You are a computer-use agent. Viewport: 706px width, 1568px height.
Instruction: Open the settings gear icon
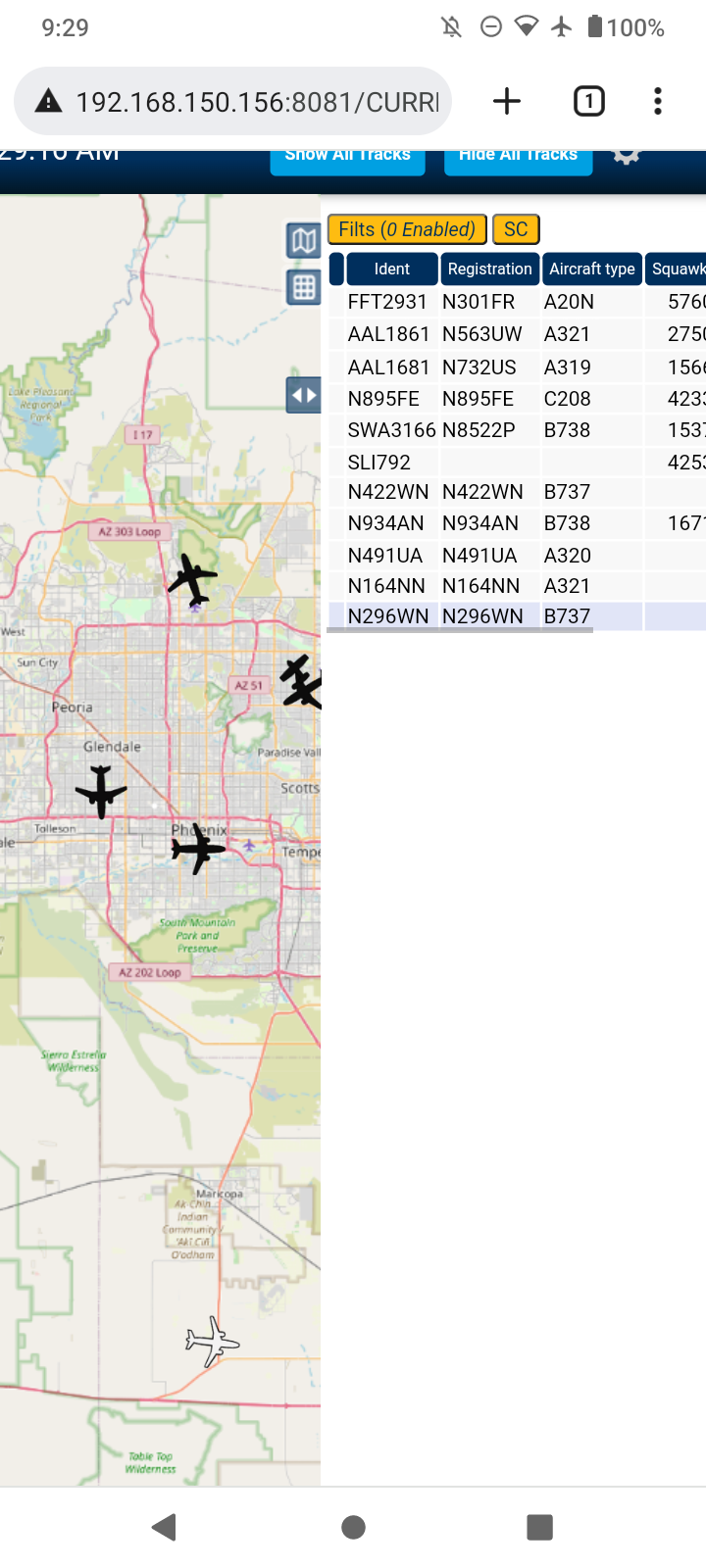click(627, 157)
